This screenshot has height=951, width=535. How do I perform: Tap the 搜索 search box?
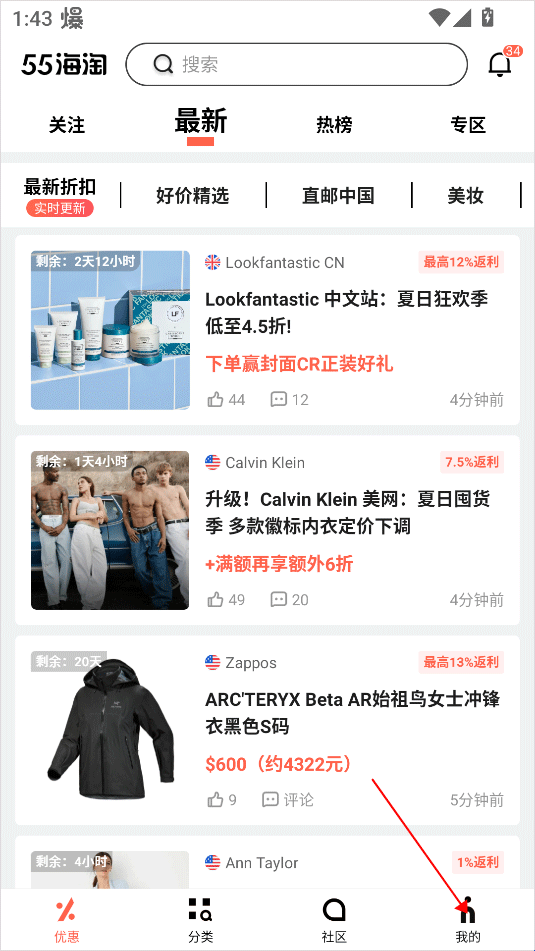tap(297, 64)
